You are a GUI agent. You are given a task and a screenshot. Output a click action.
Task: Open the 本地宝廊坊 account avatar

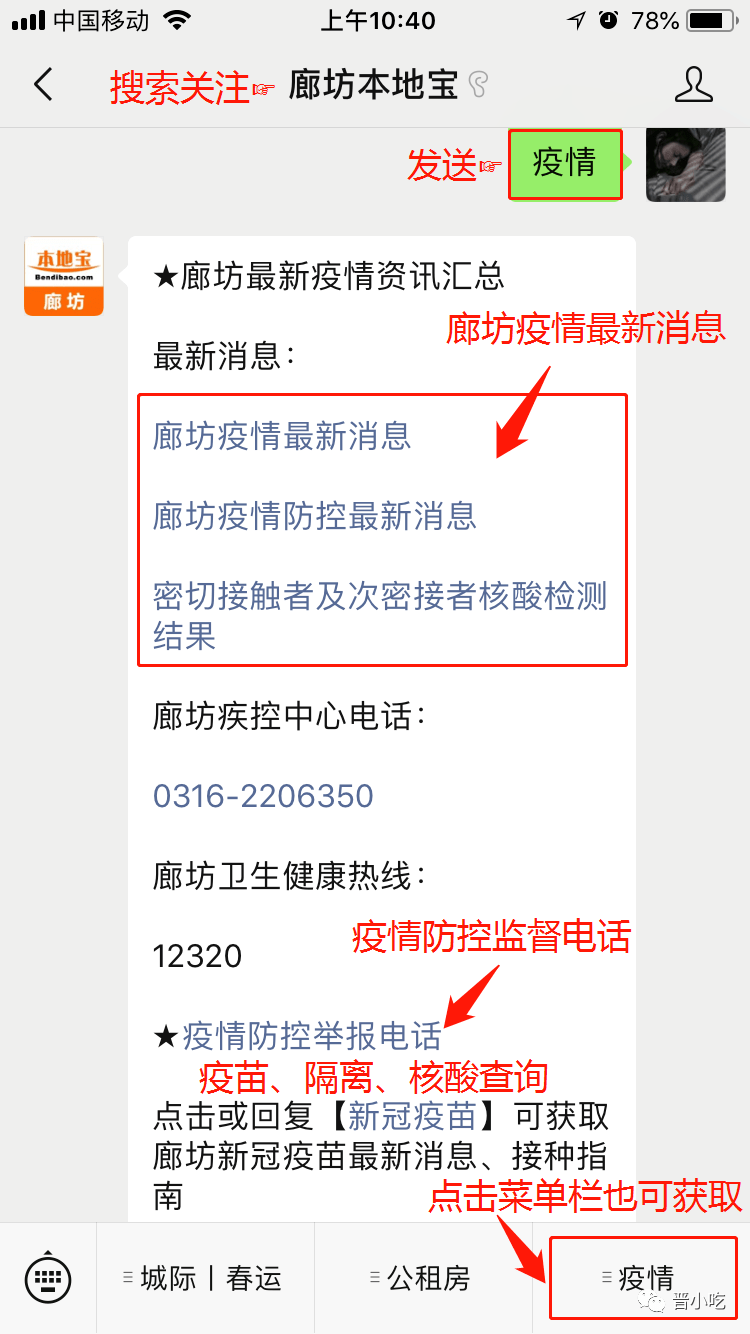pos(63,275)
